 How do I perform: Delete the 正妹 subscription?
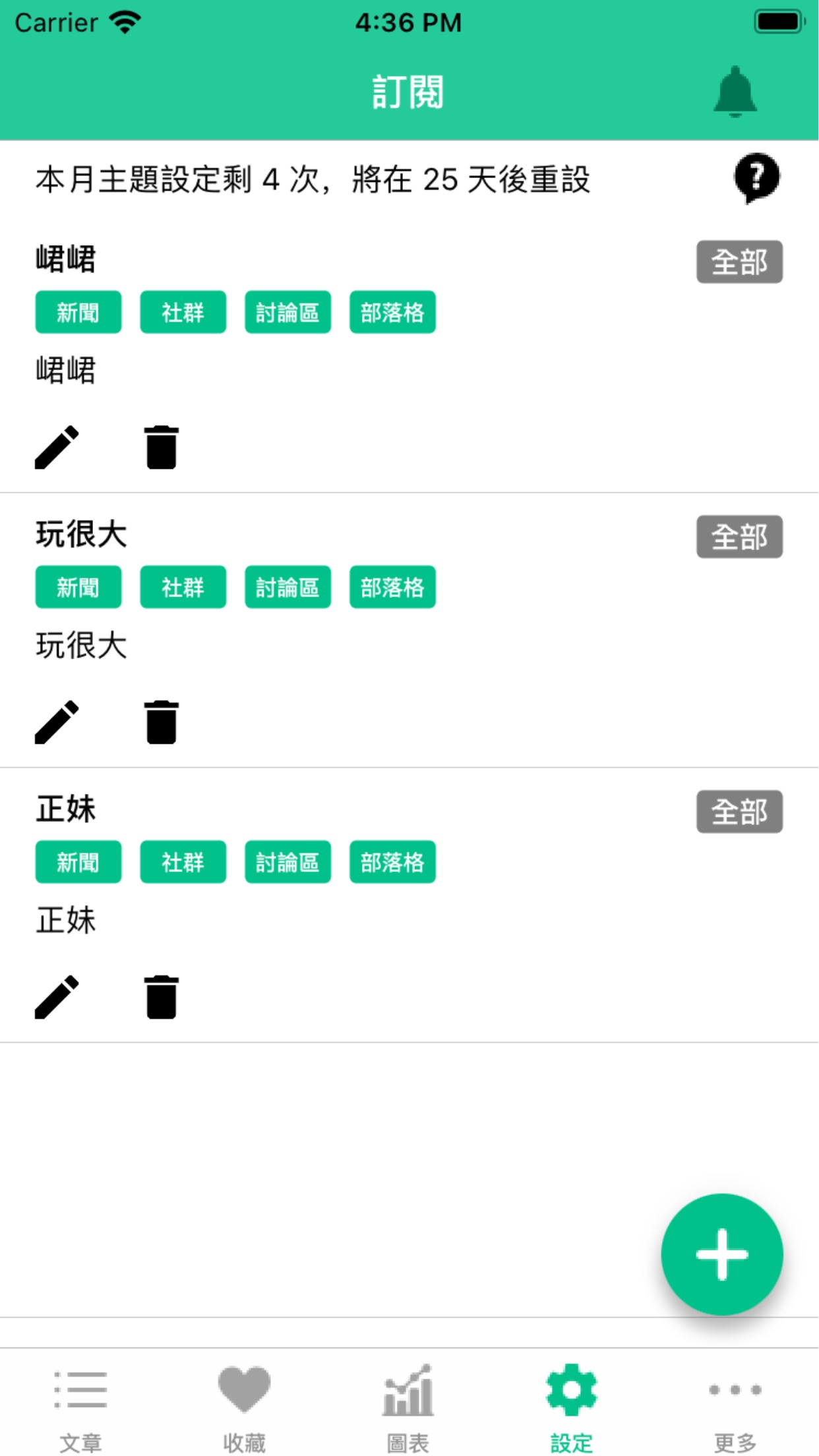[162, 997]
